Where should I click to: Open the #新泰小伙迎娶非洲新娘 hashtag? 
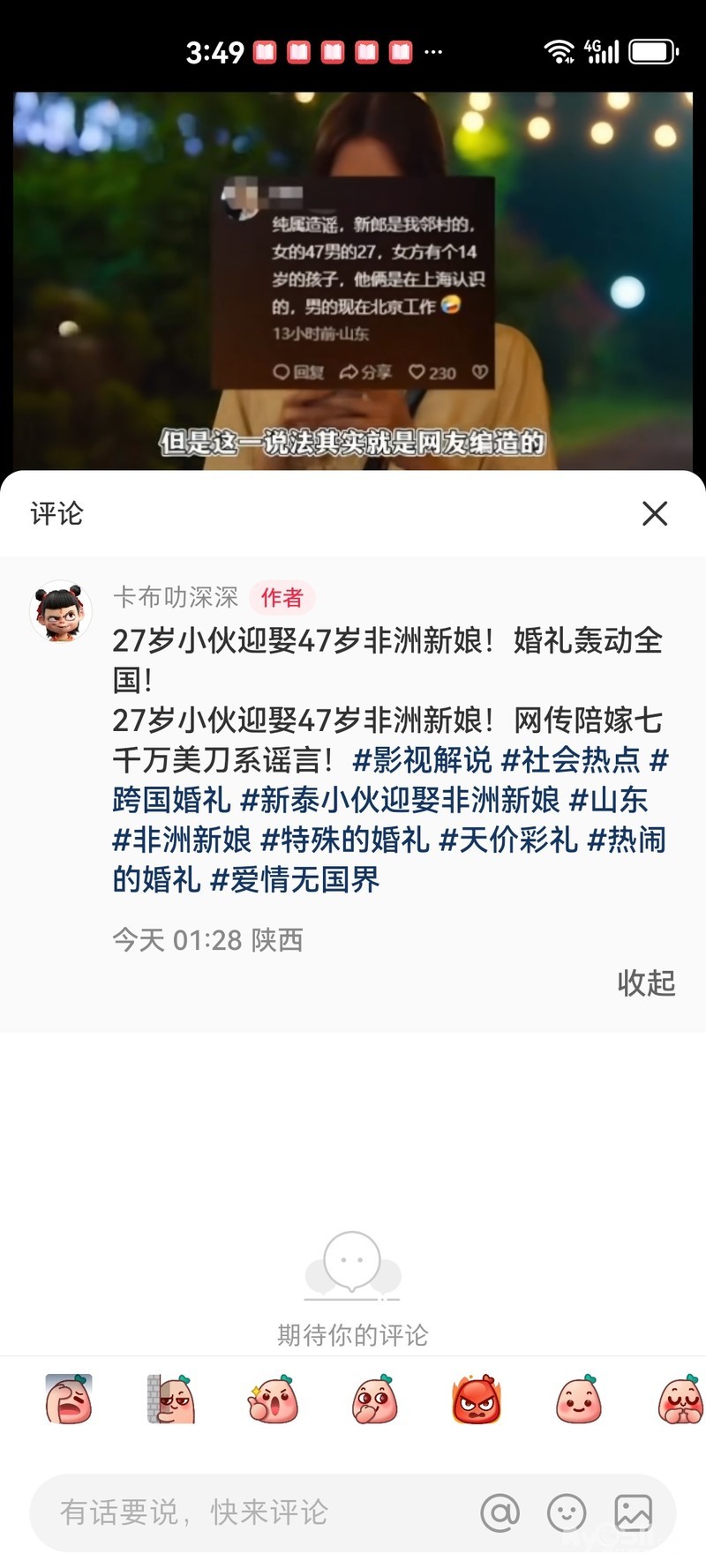(x=400, y=800)
